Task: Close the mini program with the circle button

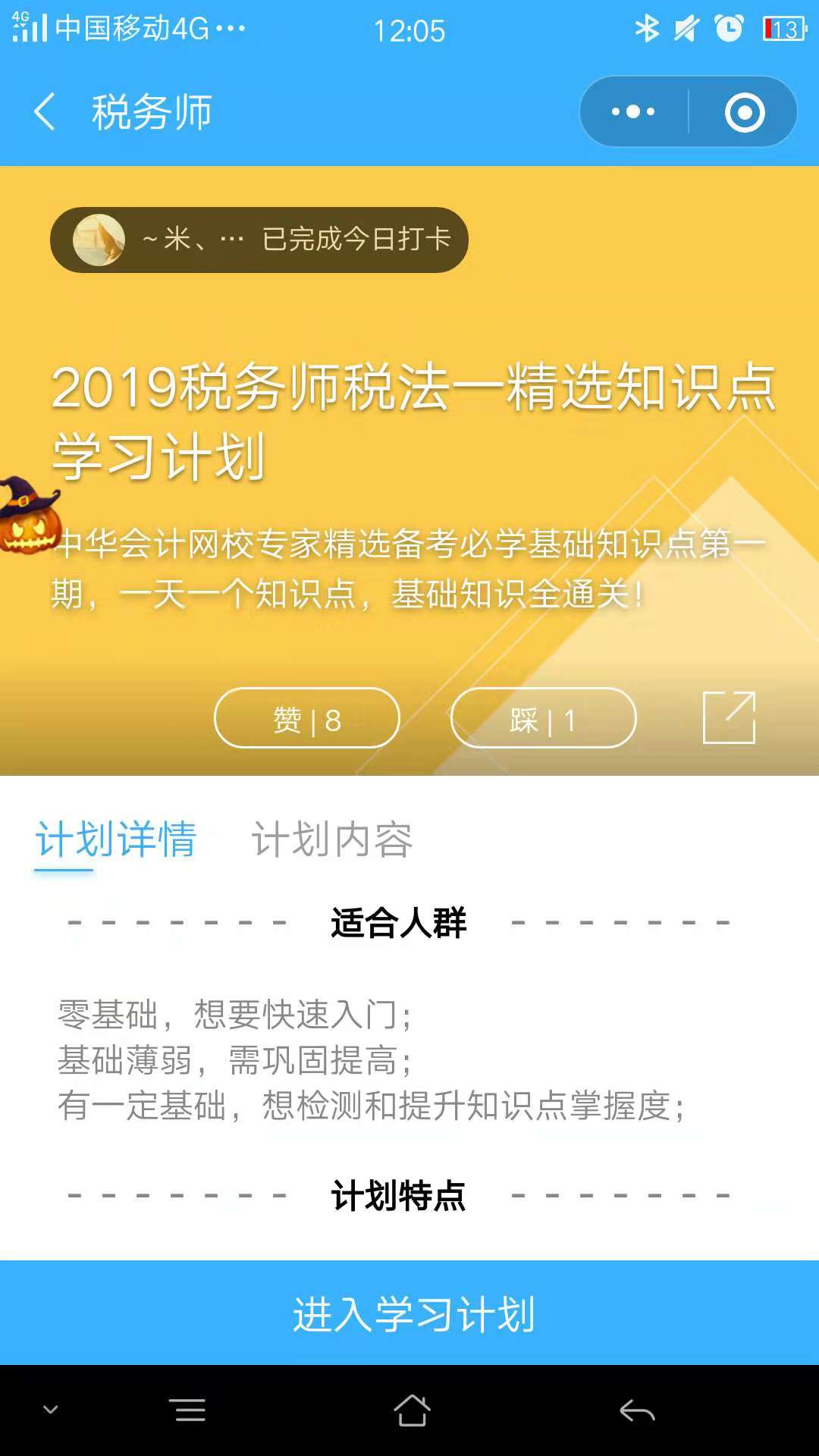Action: [x=744, y=112]
